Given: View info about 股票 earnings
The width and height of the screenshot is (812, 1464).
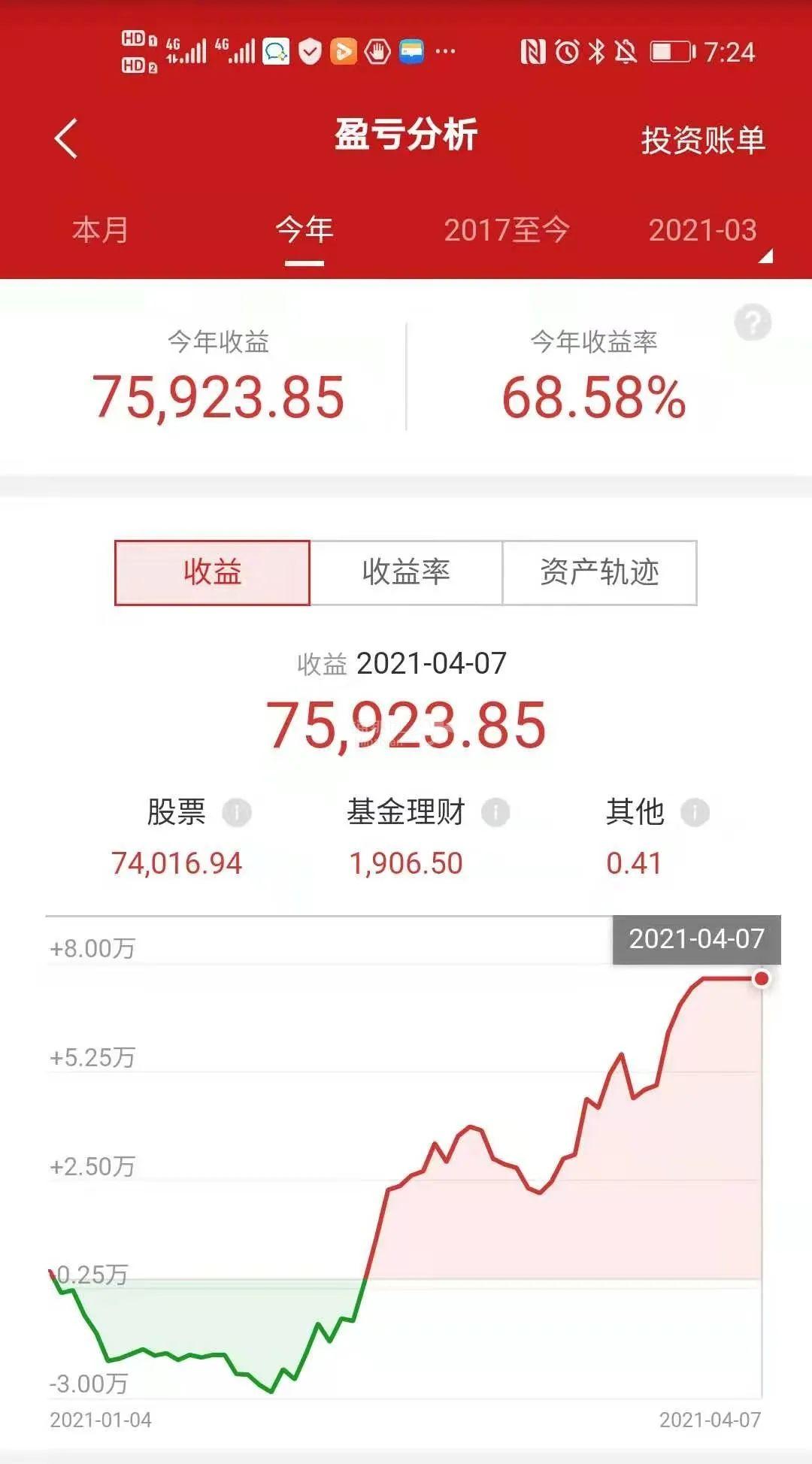Looking at the screenshot, I should [x=237, y=813].
